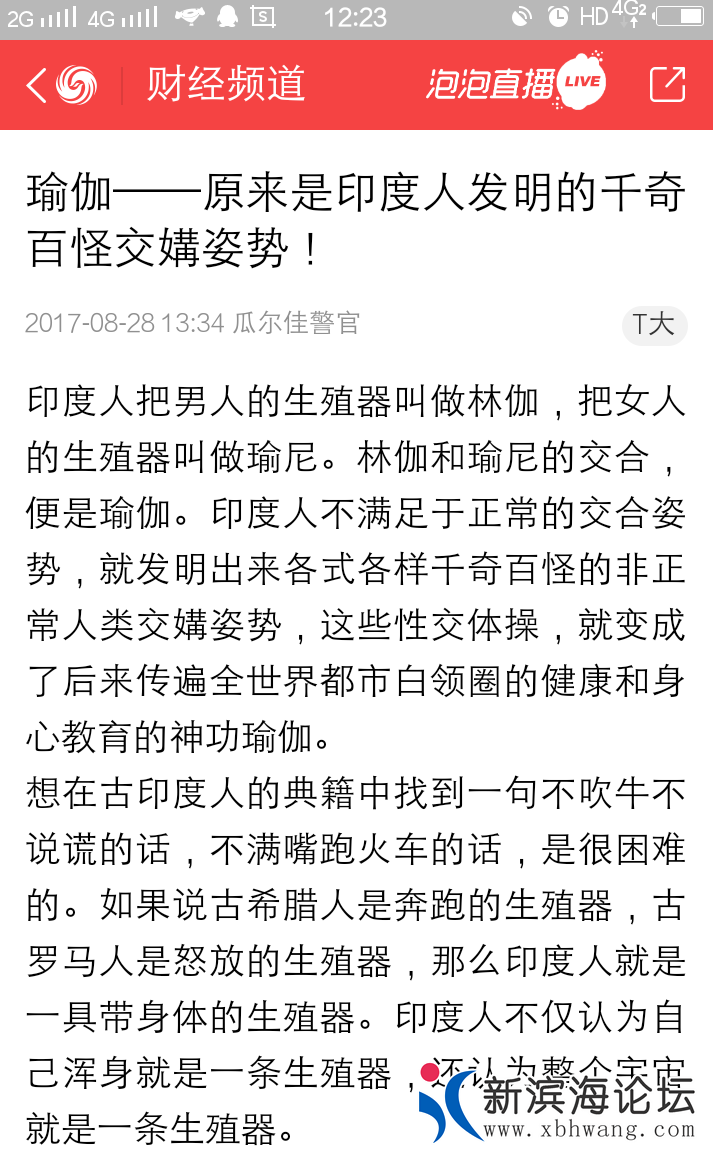Change font size with the T大 button
This screenshot has height=1161, width=713.
pos(654,324)
